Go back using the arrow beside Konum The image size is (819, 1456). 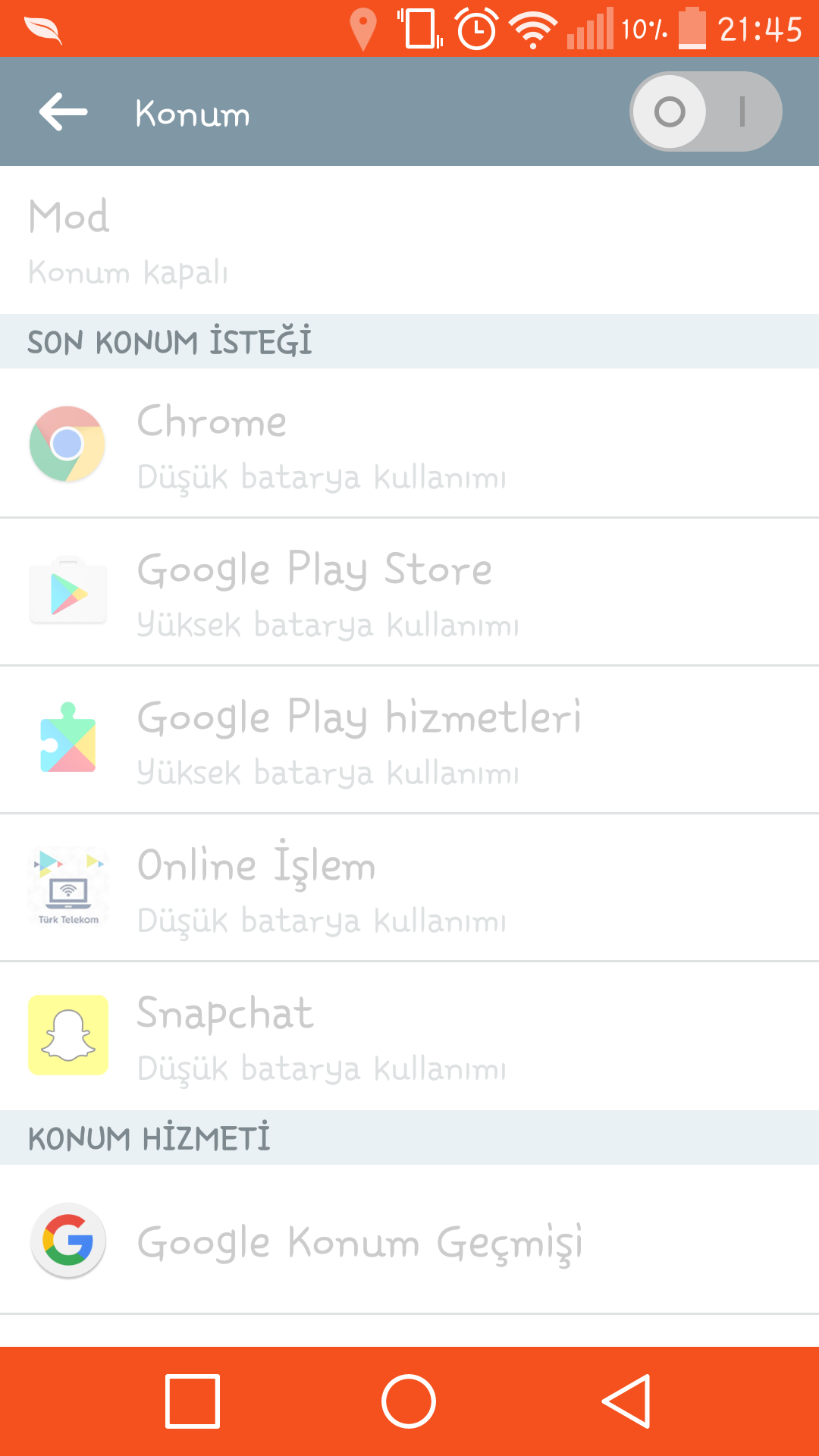(64, 112)
